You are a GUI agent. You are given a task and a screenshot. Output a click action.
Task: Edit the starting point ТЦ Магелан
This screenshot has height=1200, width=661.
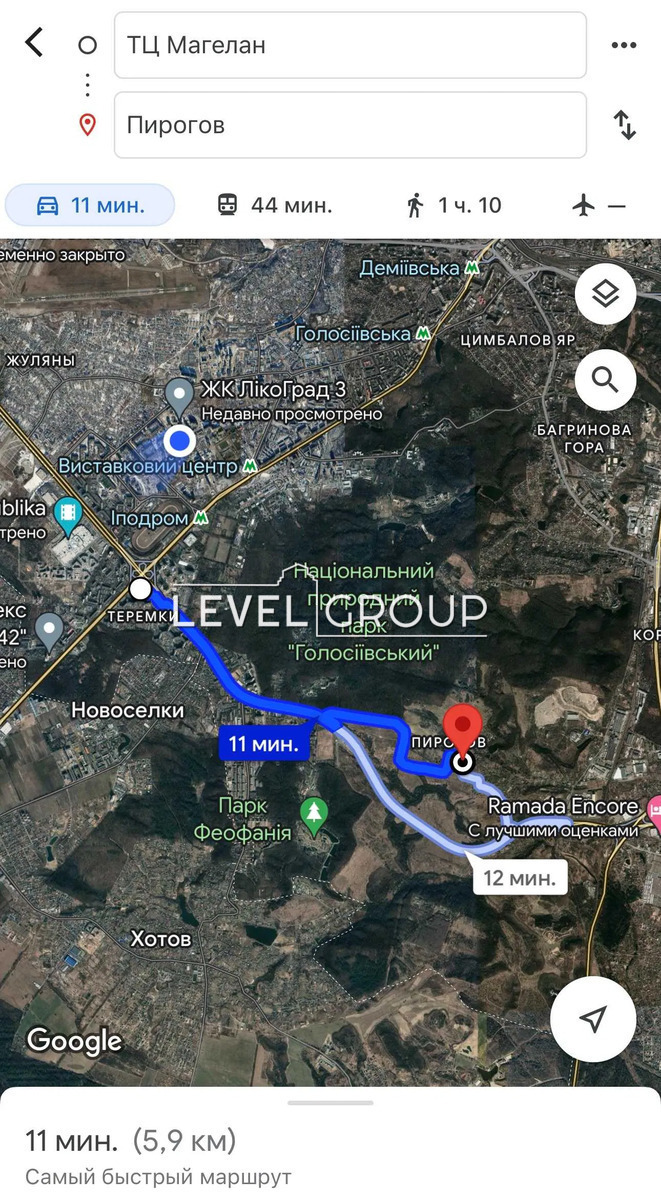[350, 45]
